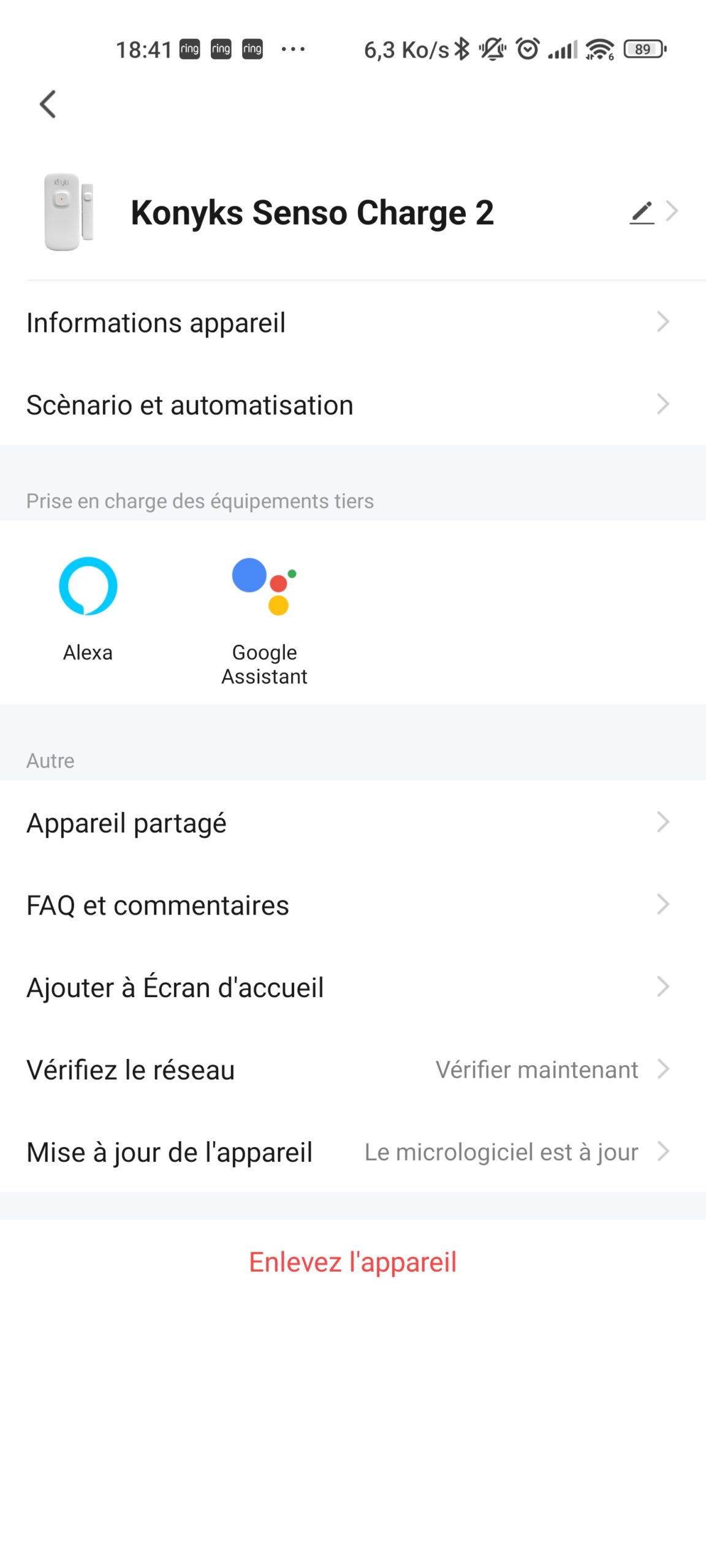Open Appareil partagé
The image size is (706, 1568).
(x=353, y=822)
